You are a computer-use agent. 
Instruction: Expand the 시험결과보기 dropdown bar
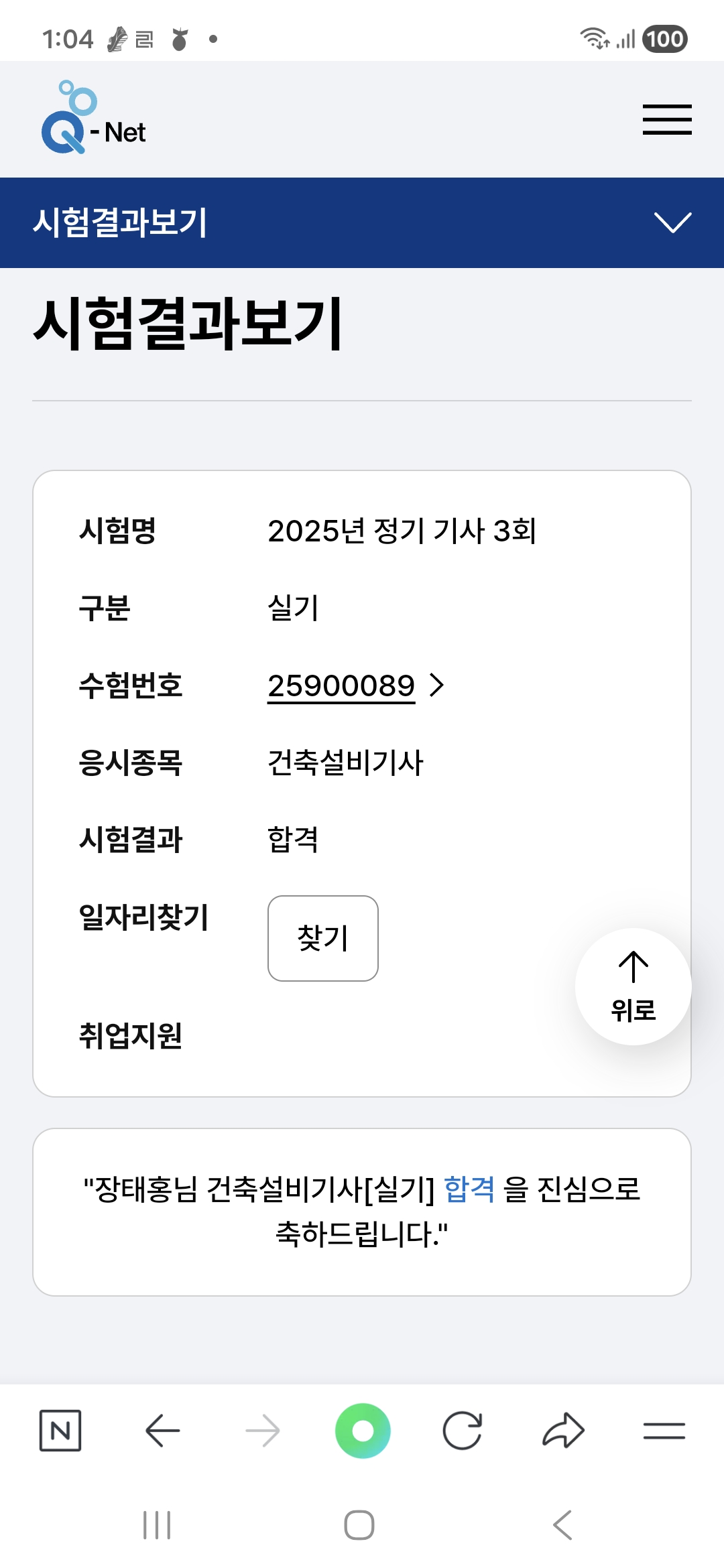(x=672, y=222)
